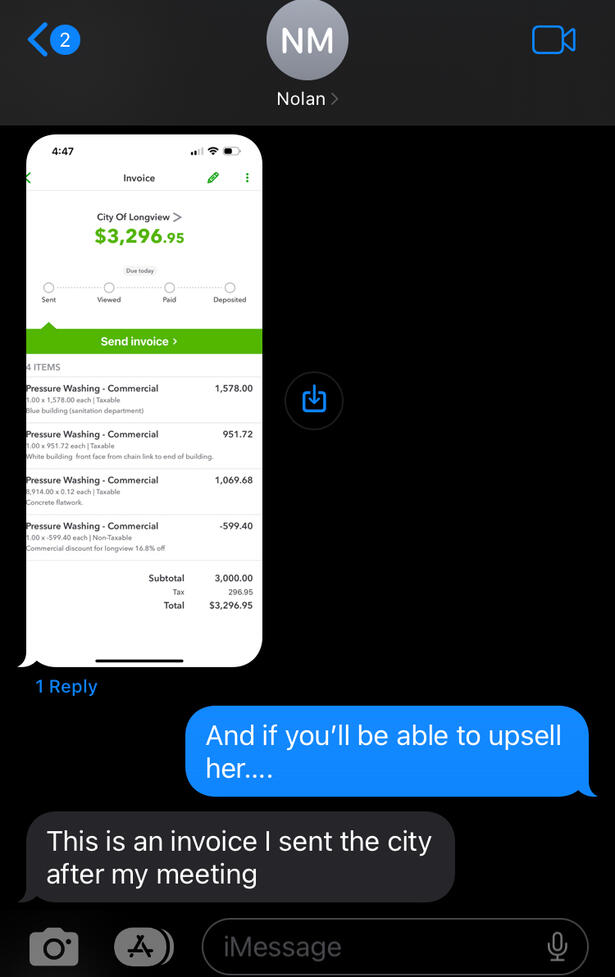Open the camera to attach a photo
615x977 pixels.
pyautogui.click(x=54, y=946)
